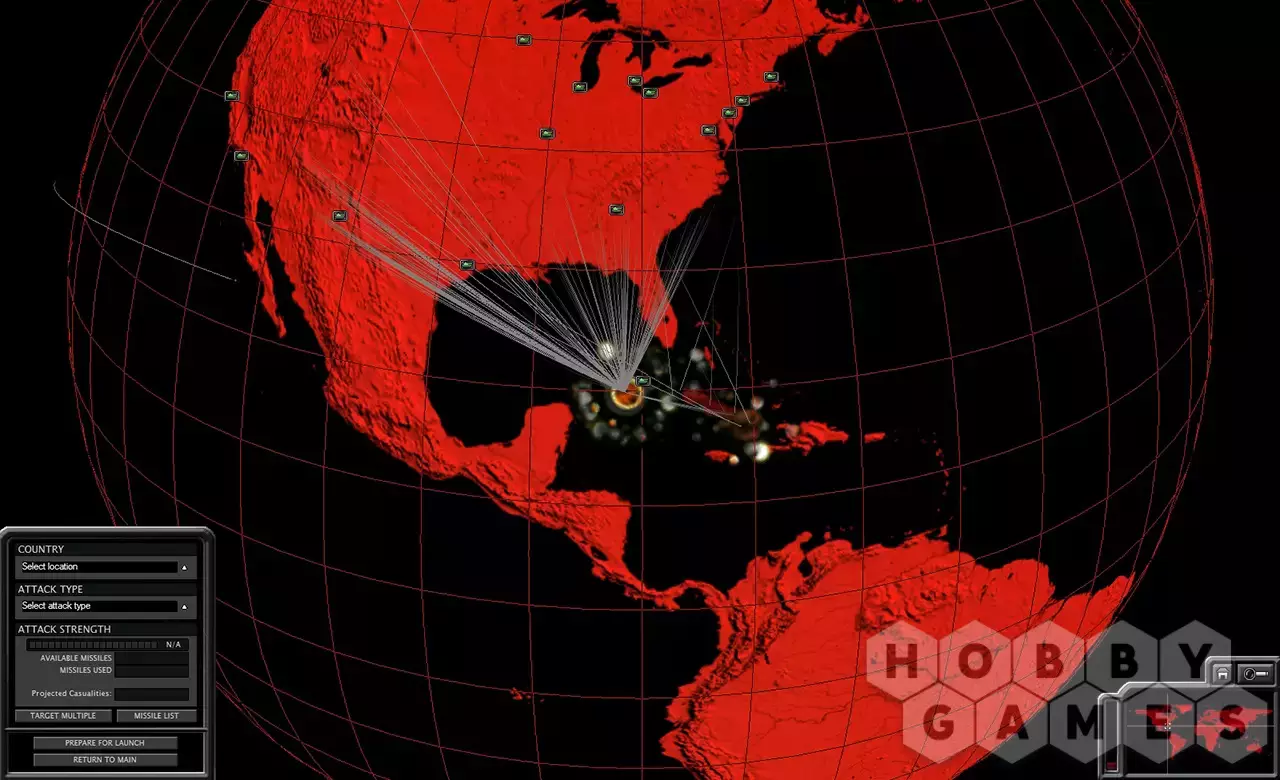This screenshot has width=1280, height=780.
Task: Tap the Target Multiple button
Action: 63,716
